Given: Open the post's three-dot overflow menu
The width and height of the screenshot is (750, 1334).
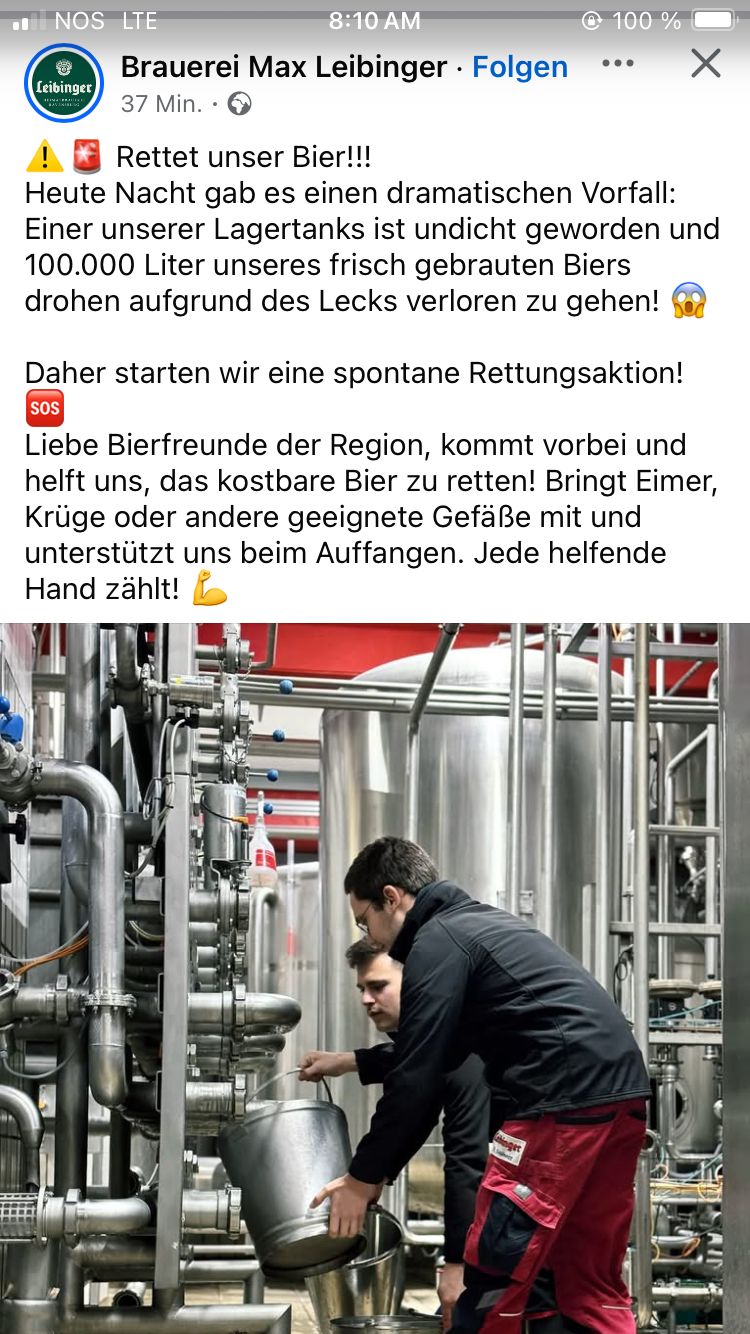Looking at the screenshot, I should point(617,64).
